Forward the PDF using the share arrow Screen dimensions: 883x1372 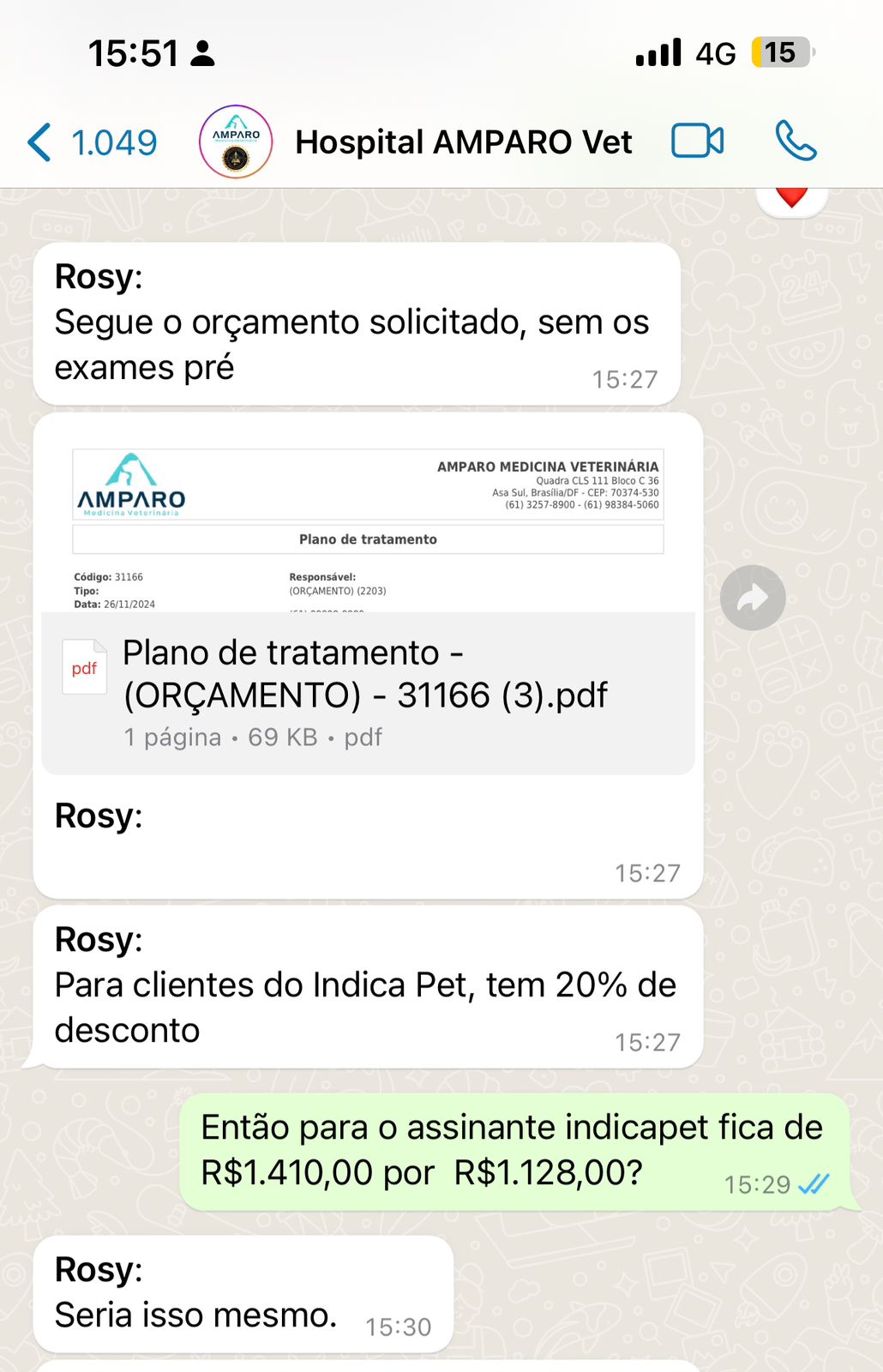(753, 598)
